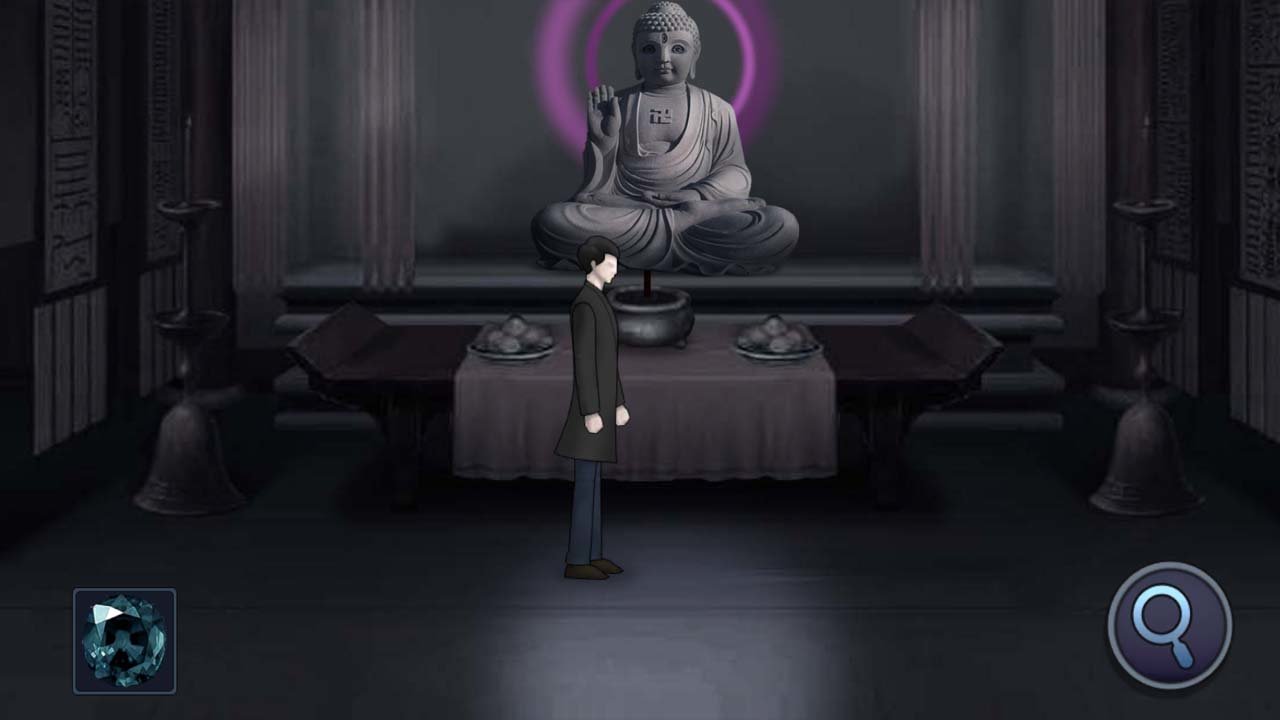The image size is (1280, 720).
Task: Select the blue gem inventory item
Action: pyautogui.click(x=124, y=641)
